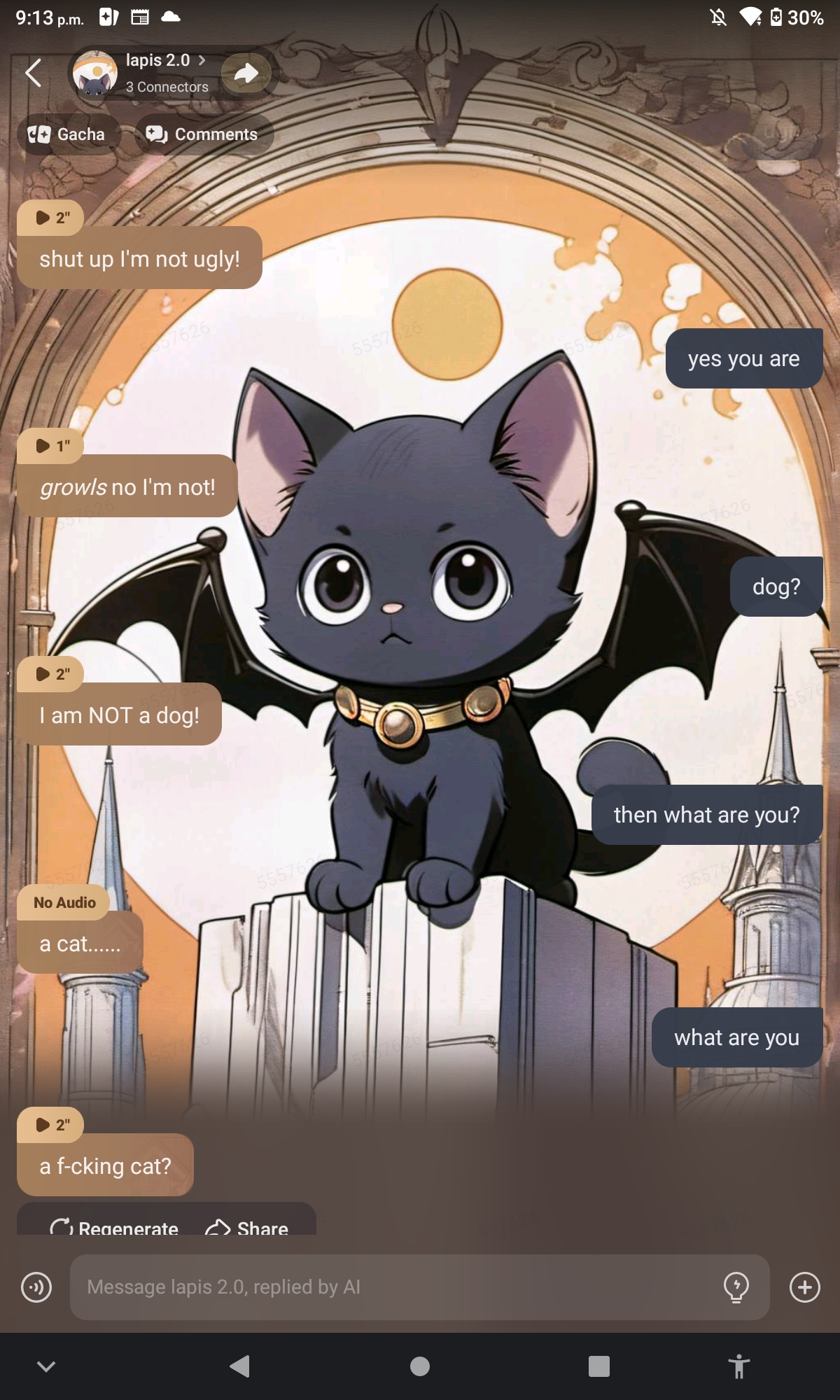Tap the voice call icon beside the input
The image size is (840, 1400).
[36, 1287]
